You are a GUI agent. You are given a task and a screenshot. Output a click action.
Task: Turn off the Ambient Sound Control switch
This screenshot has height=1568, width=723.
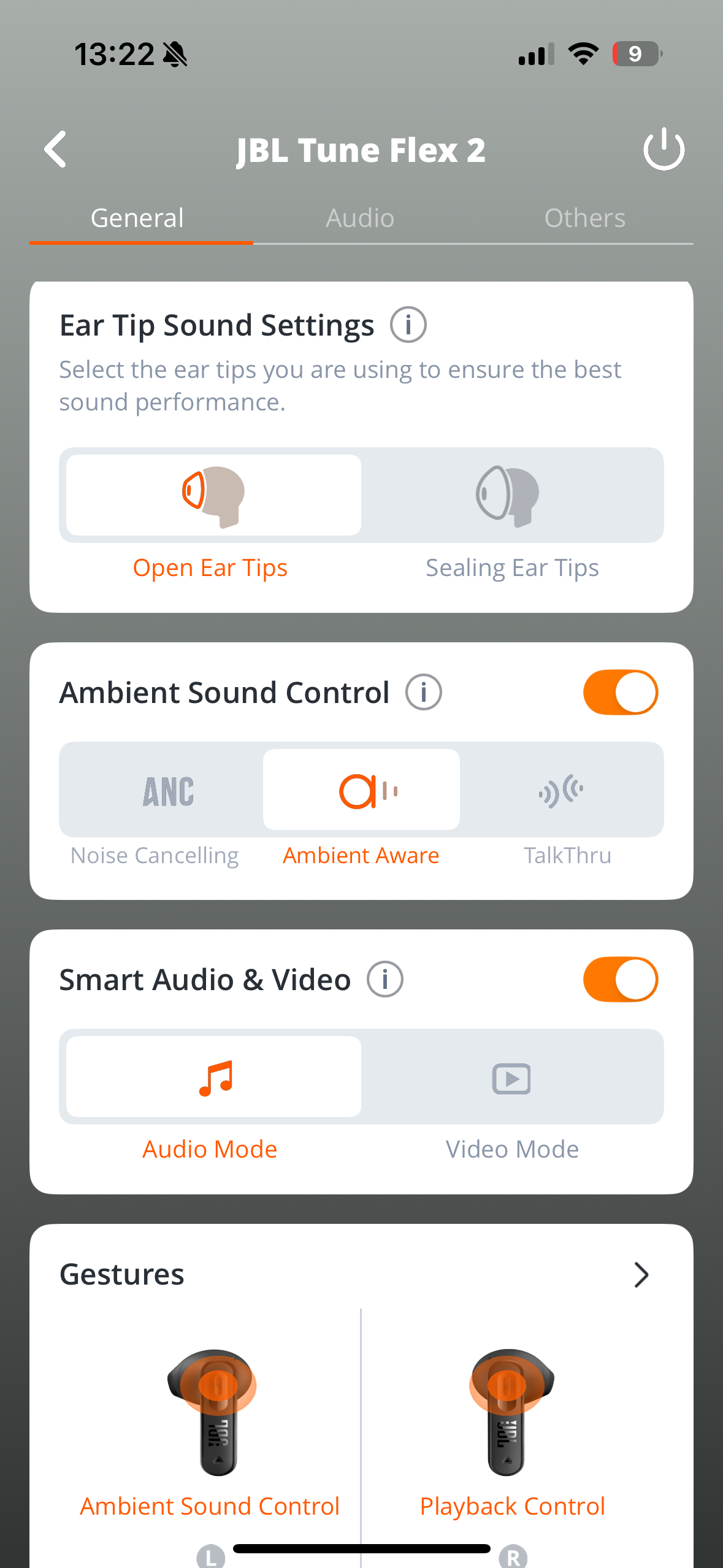(x=620, y=692)
